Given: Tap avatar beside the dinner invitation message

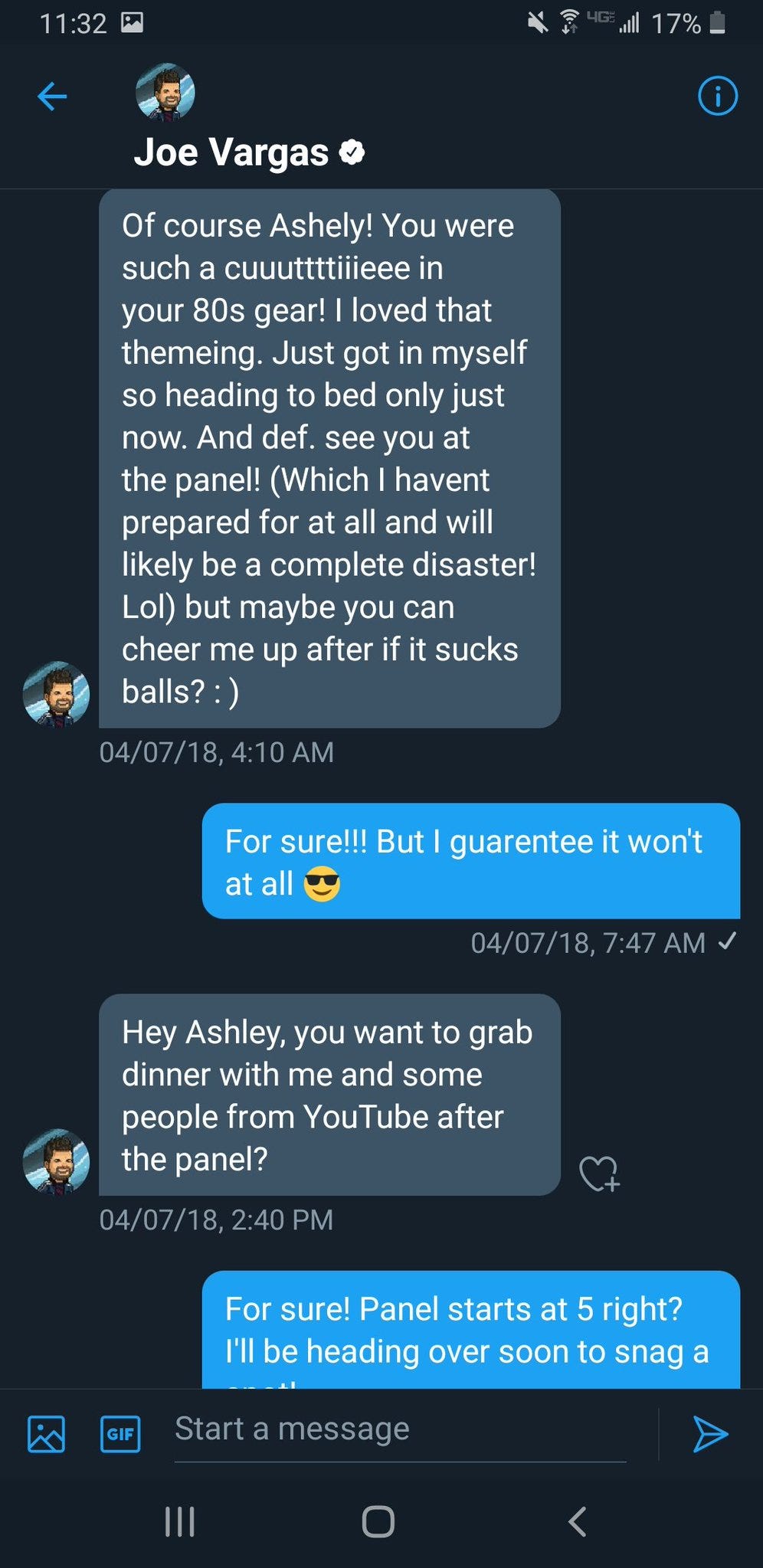Looking at the screenshot, I should (x=56, y=1162).
